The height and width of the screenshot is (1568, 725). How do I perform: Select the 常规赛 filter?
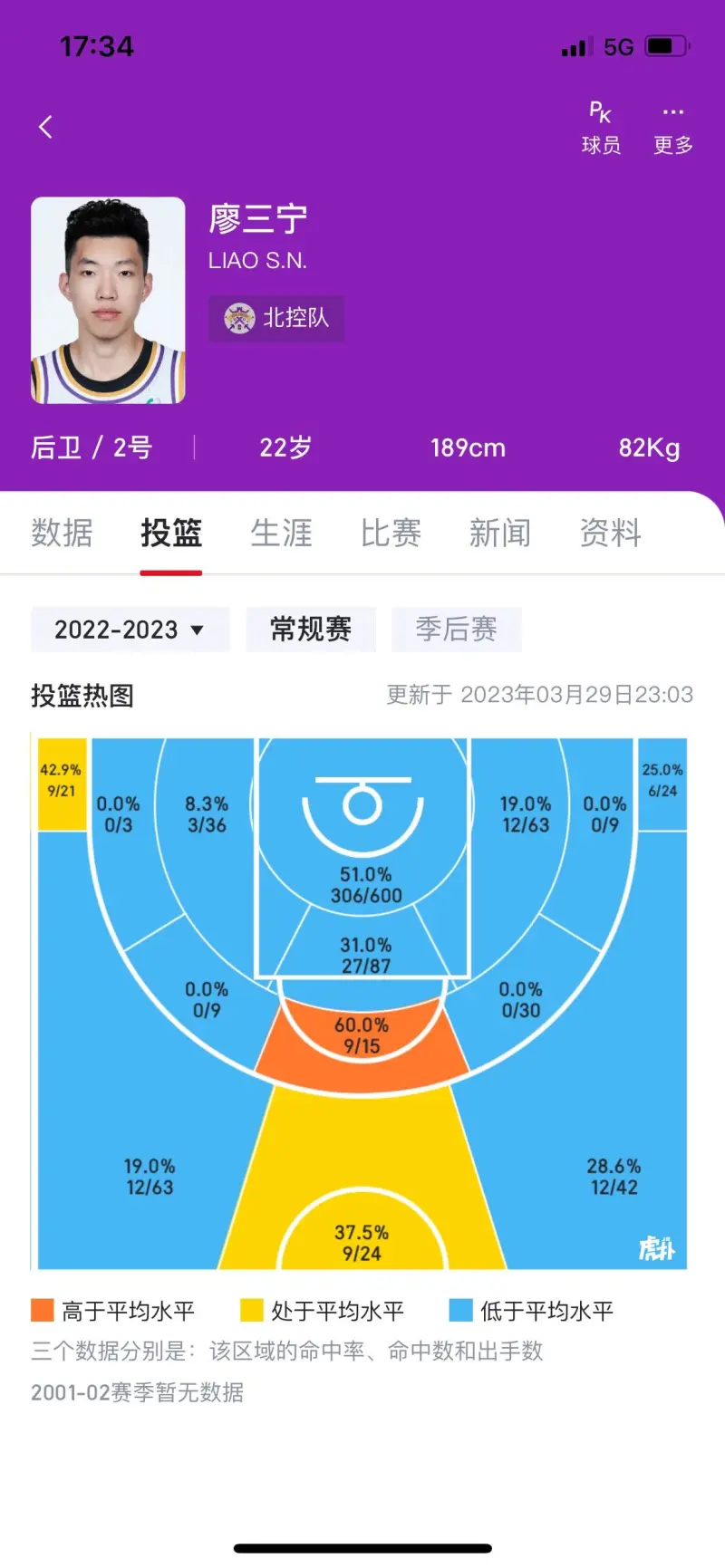coord(311,630)
